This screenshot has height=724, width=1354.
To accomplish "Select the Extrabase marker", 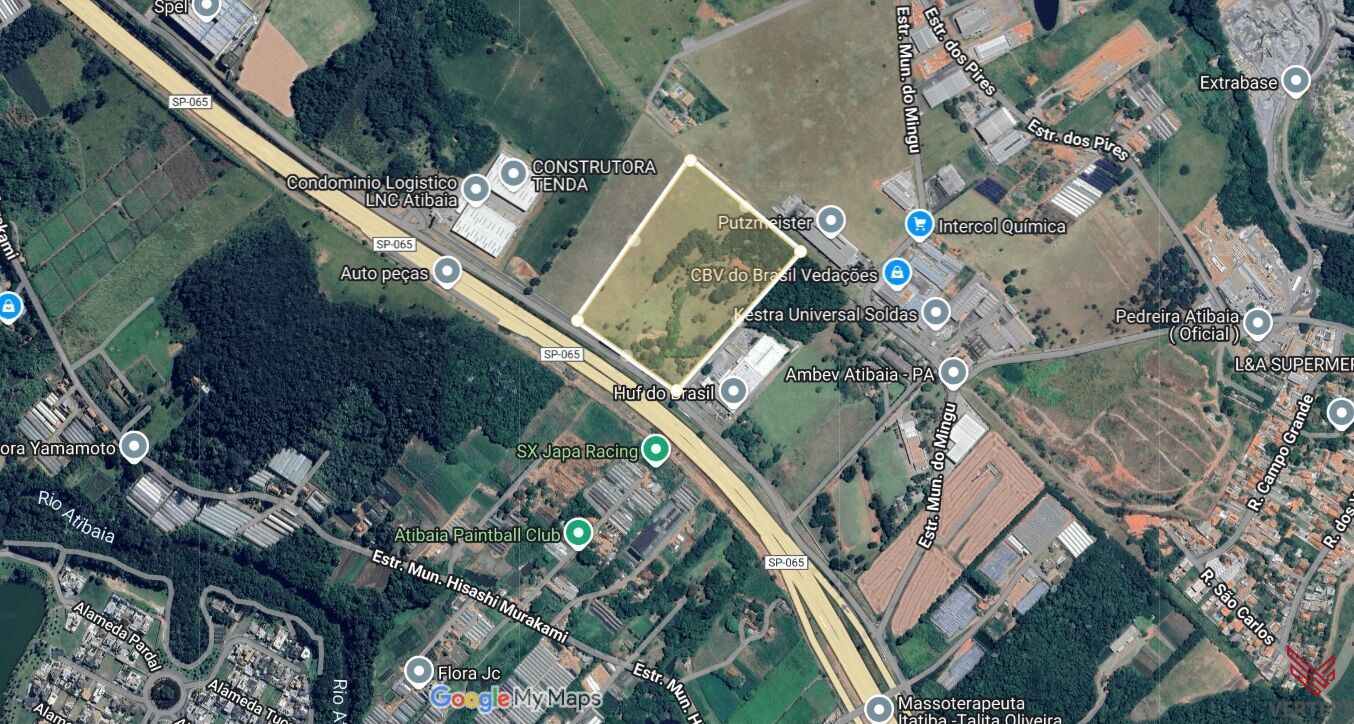I will pos(1296,81).
